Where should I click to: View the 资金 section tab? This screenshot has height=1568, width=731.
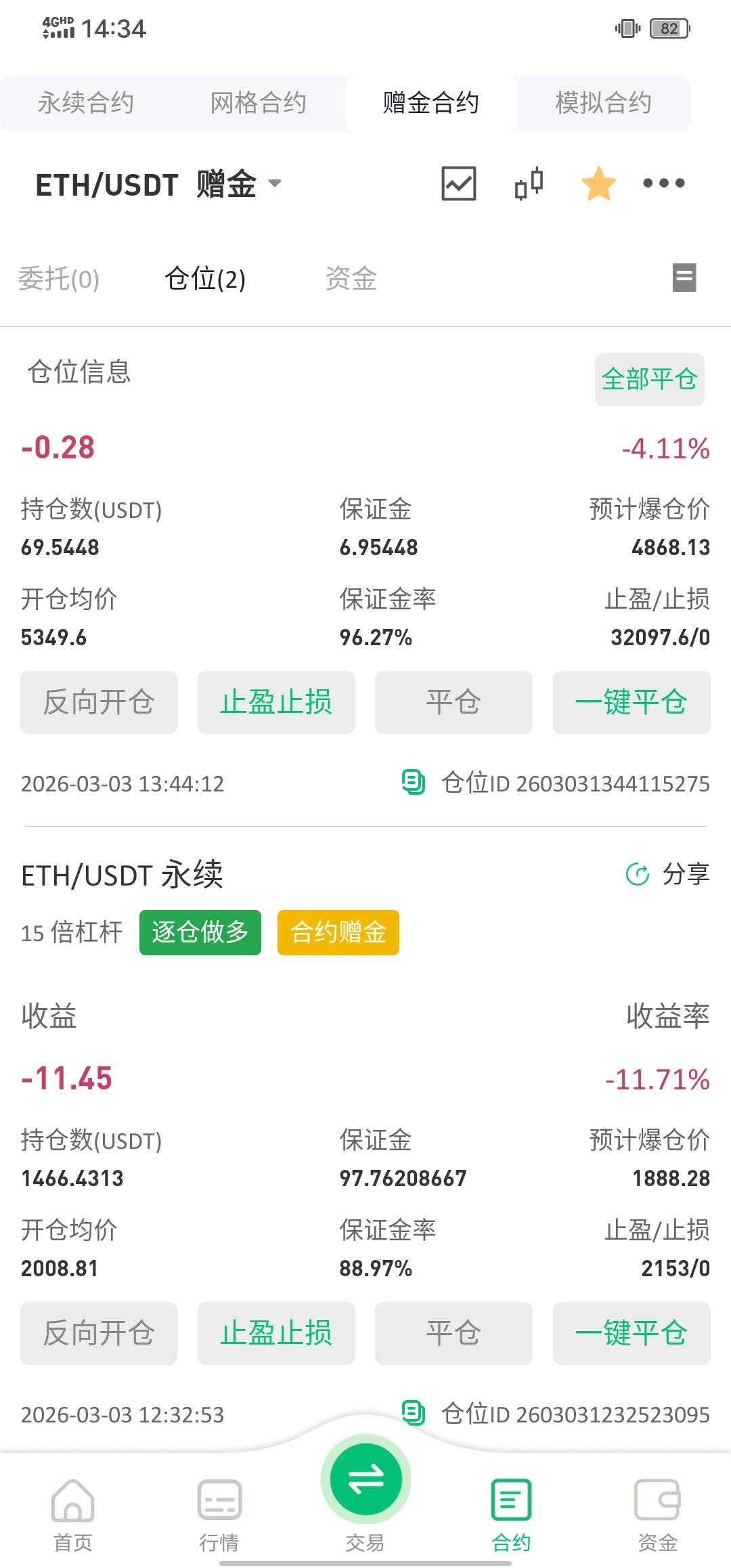tap(351, 279)
